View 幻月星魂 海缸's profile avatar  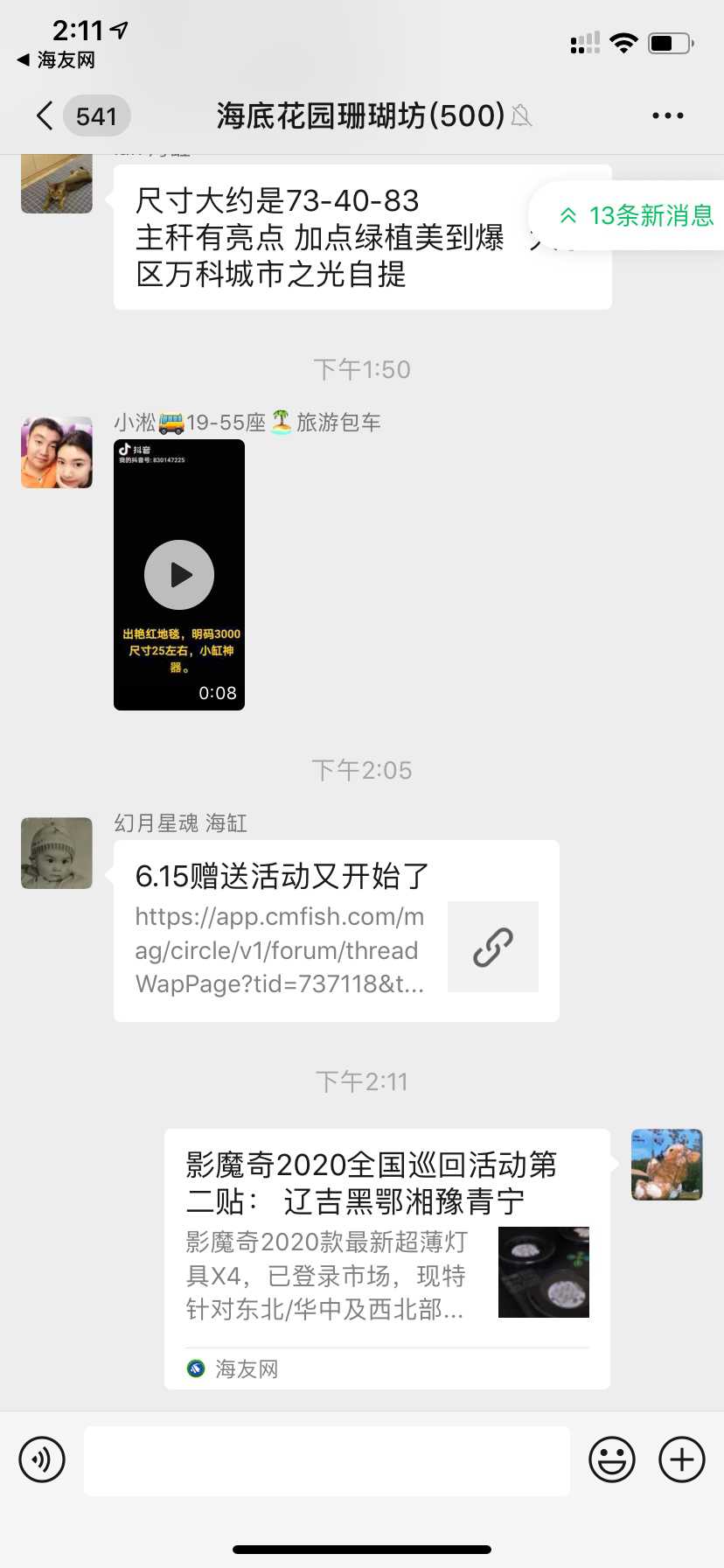click(x=57, y=853)
